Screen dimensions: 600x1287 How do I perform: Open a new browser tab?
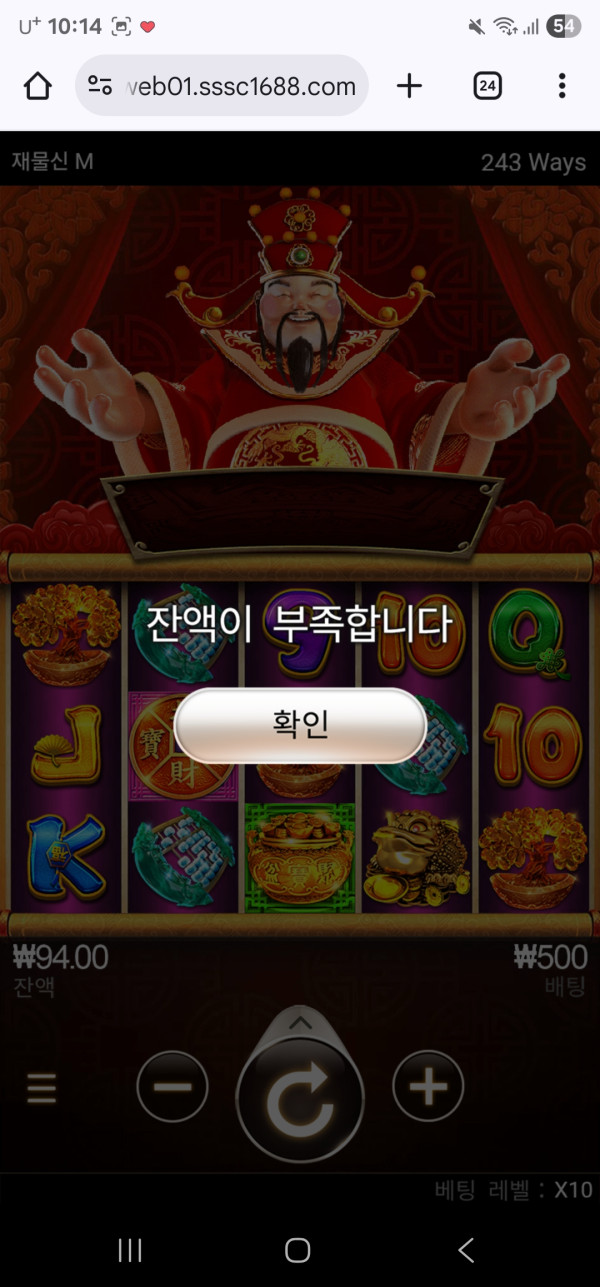[x=409, y=86]
